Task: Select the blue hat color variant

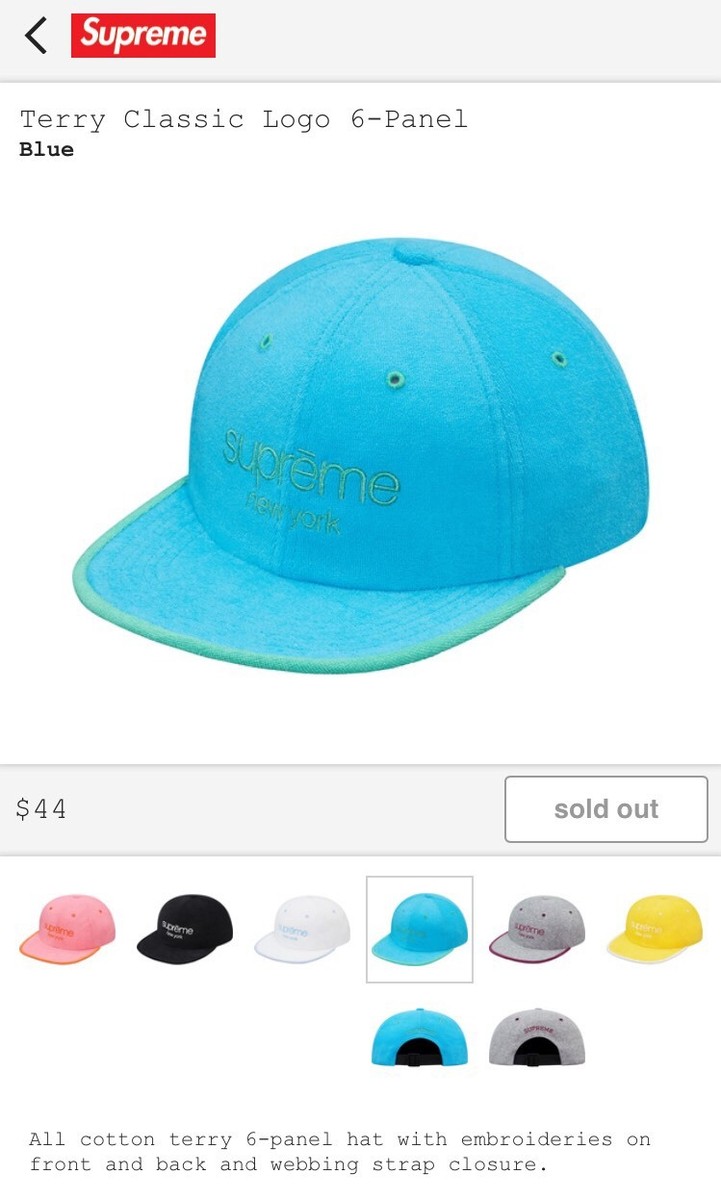Action: pyautogui.click(x=419, y=930)
